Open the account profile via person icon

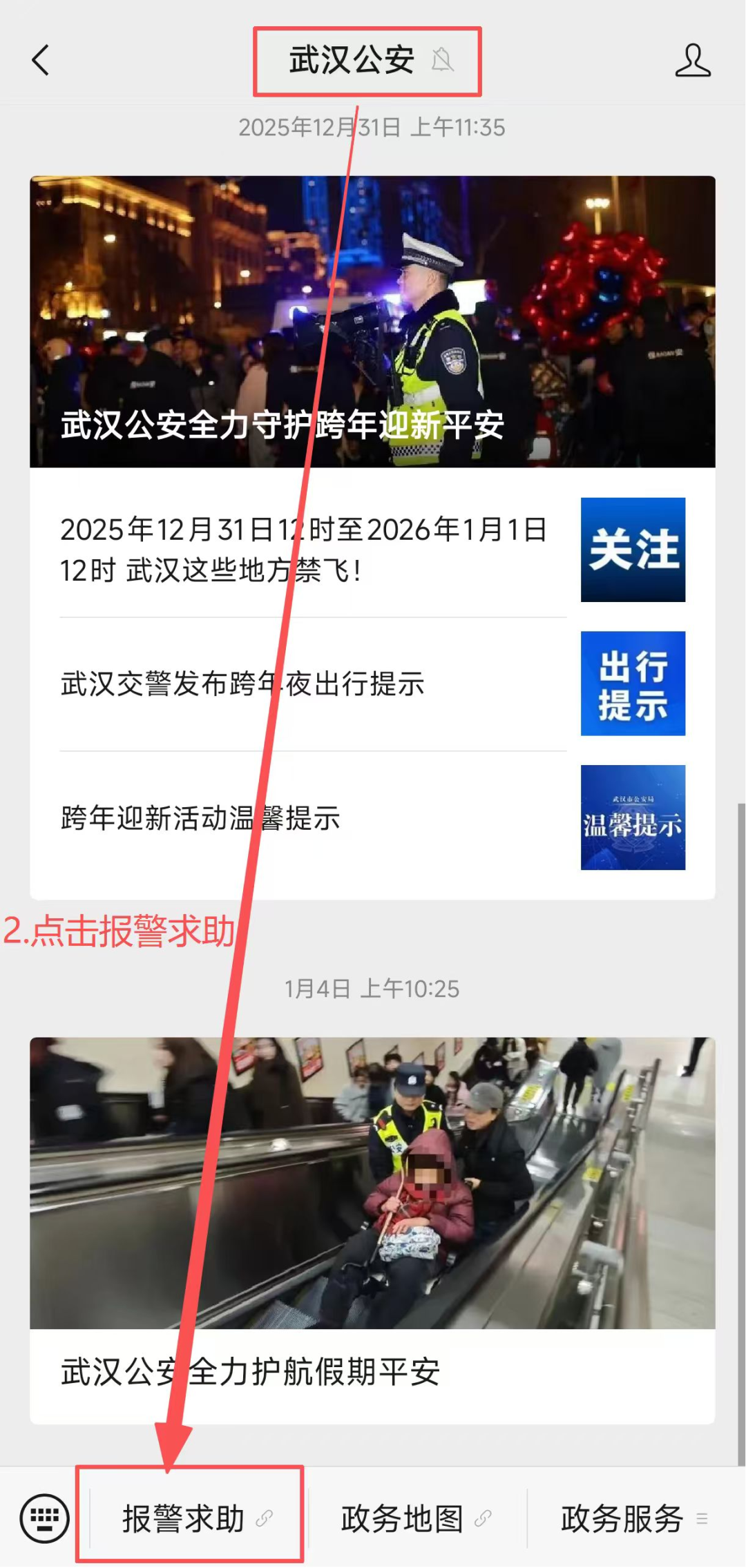pos(694,61)
